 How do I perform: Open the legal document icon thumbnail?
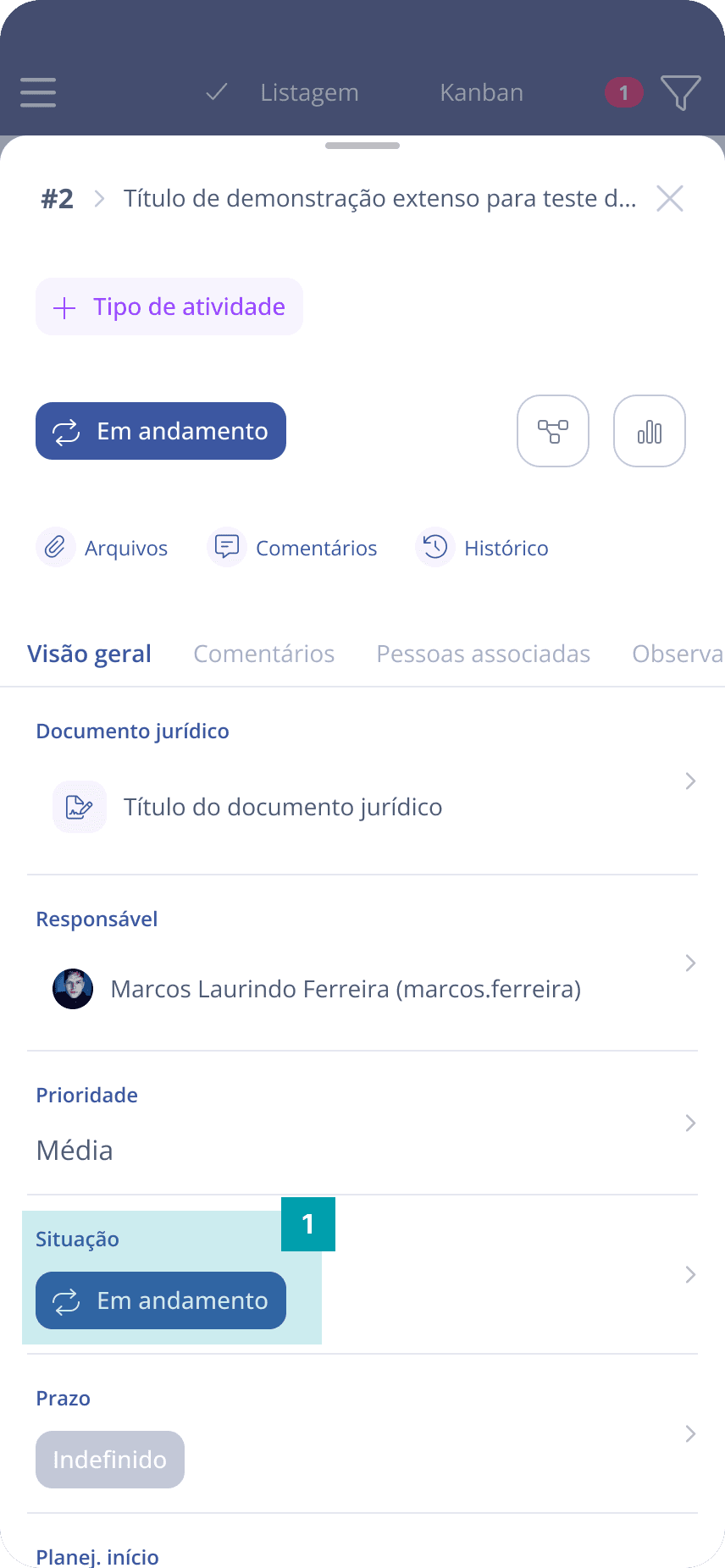pyautogui.click(x=79, y=806)
